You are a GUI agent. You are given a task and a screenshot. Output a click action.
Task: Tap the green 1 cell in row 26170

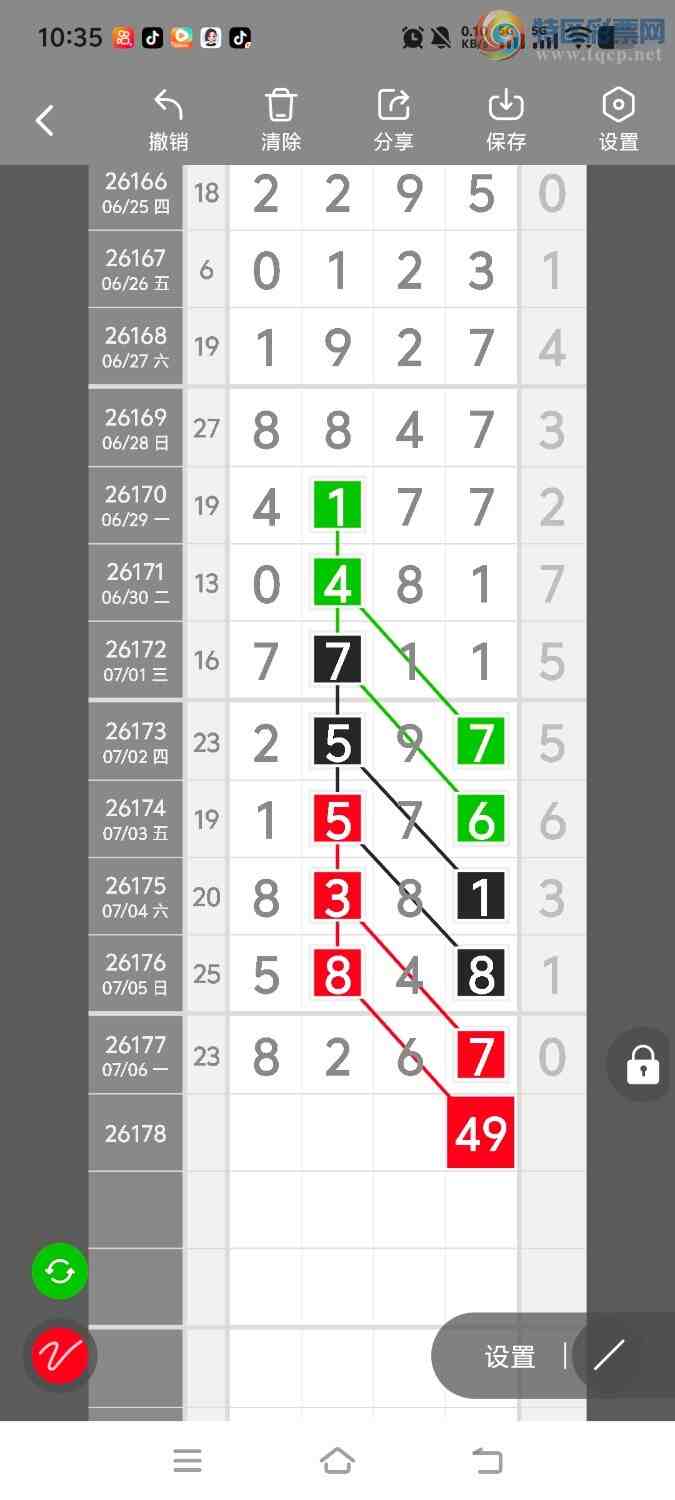pyautogui.click(x=337, y=506)
